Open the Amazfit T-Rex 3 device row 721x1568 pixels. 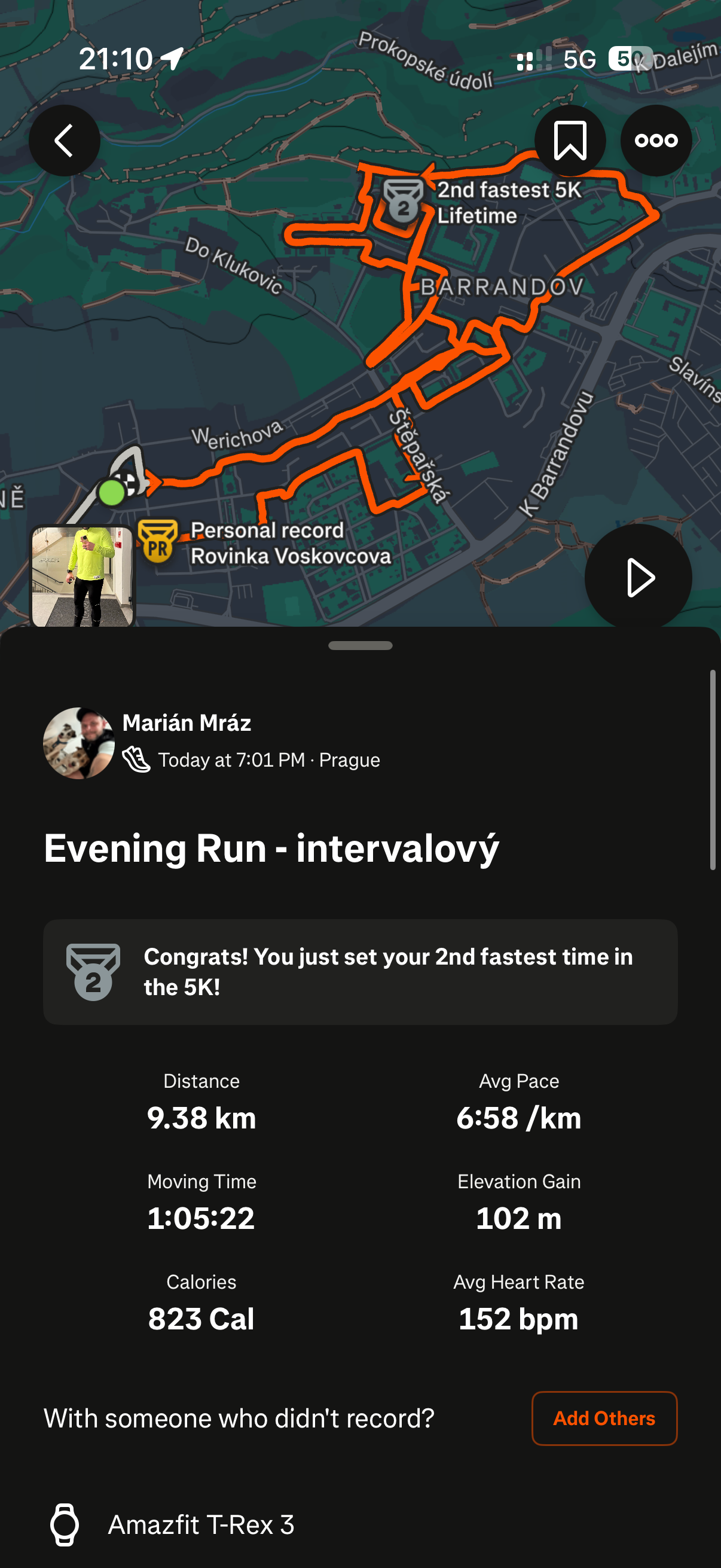[201, 1524]
